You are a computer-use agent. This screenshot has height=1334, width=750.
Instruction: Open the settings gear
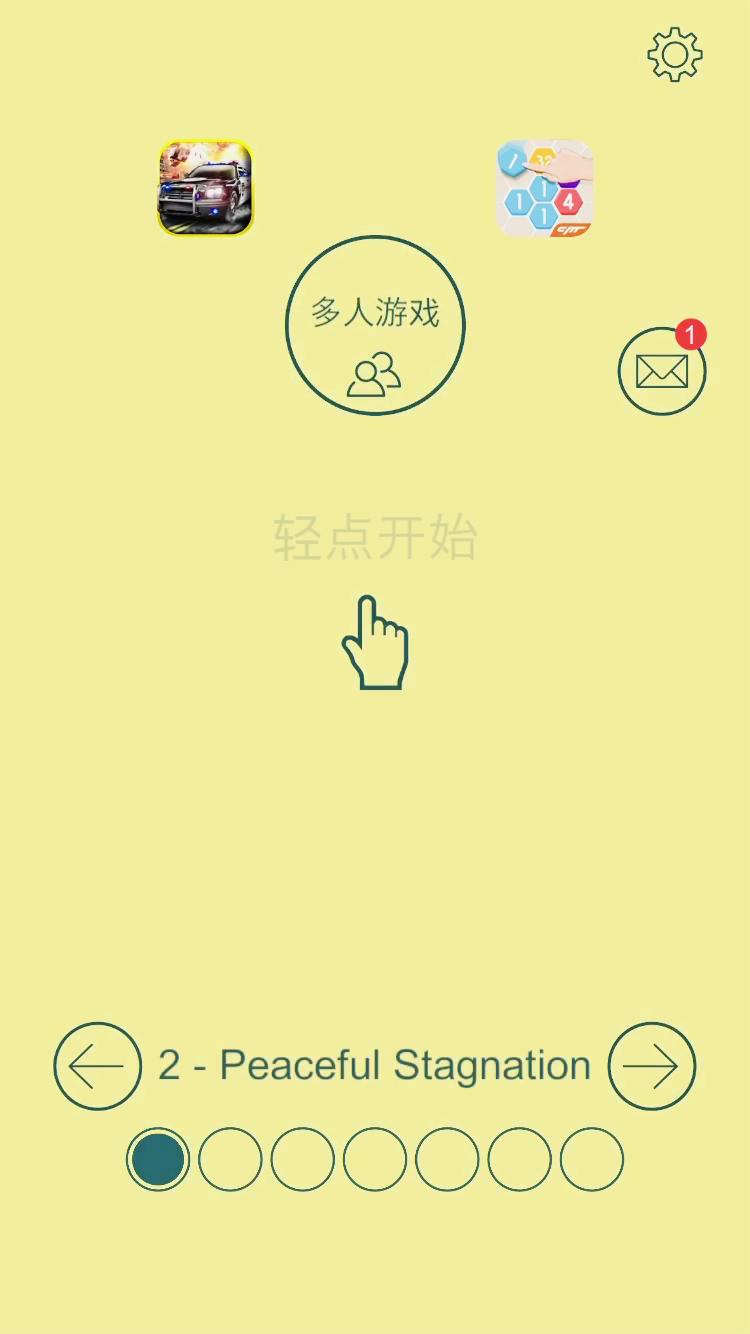point(675,54)
